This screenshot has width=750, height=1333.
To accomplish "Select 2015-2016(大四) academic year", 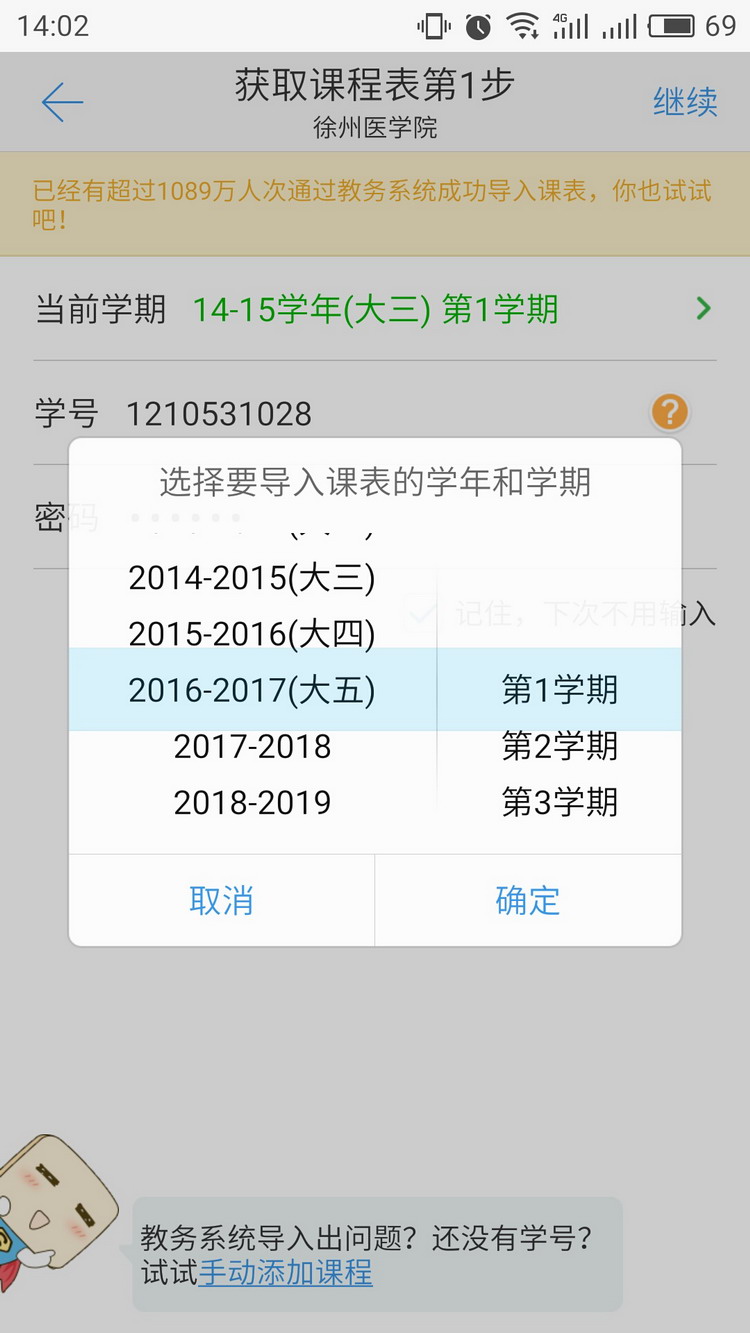I will (x=252, y=634).
